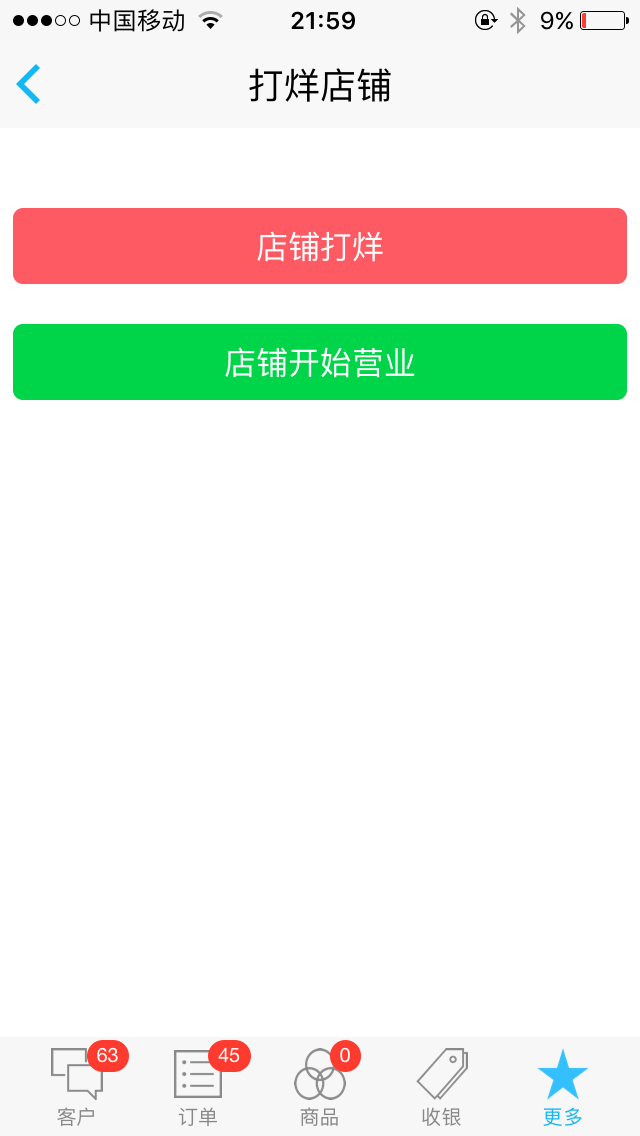
Task: Open the 更多 tab
Action: [x=562, y=1087]
